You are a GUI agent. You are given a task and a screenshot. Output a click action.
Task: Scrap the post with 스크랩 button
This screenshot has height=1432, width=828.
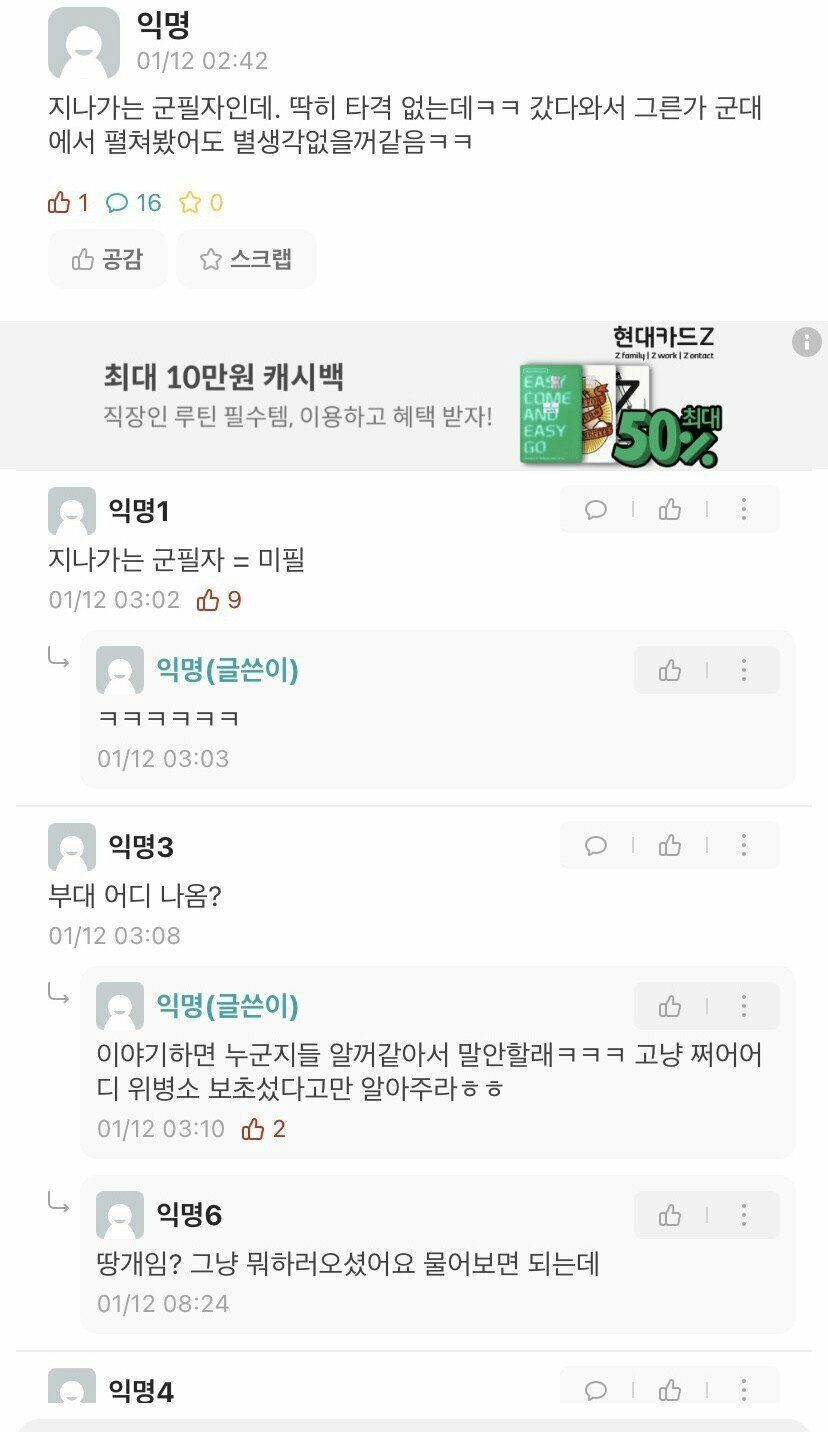click(246, 259)
